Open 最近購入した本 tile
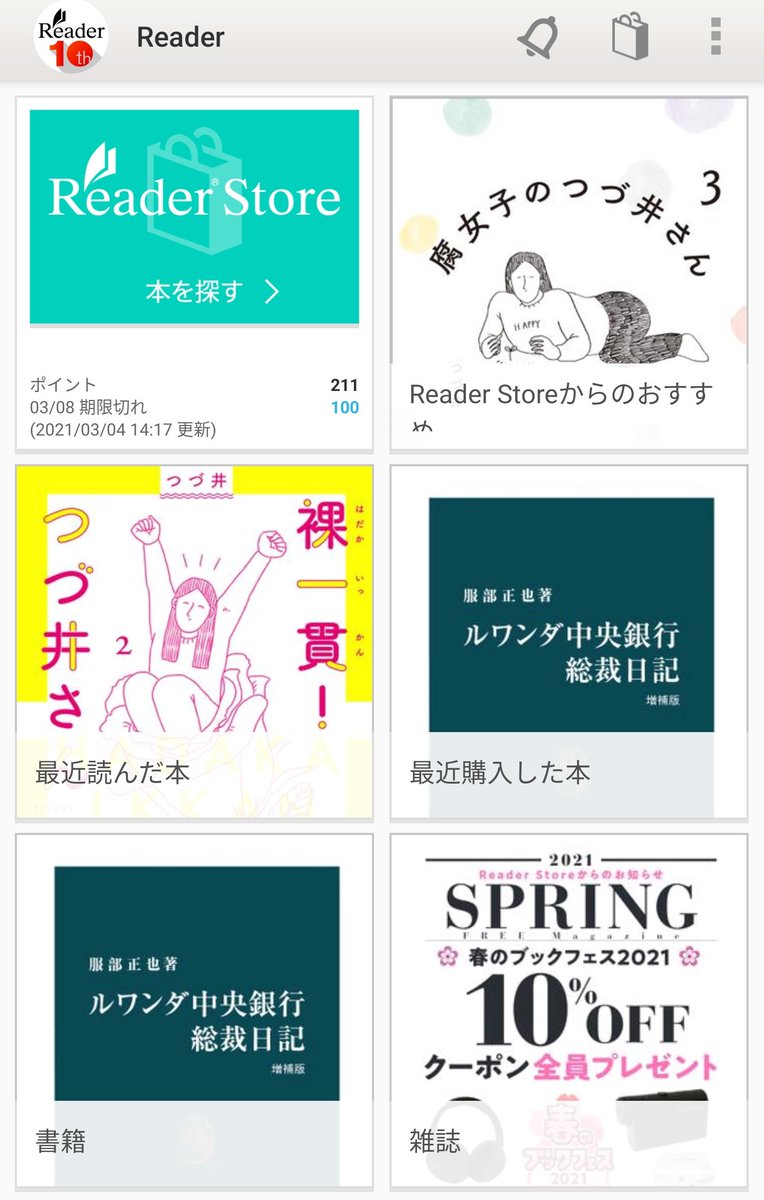The image size is (764, 1200). click(568, 642)
